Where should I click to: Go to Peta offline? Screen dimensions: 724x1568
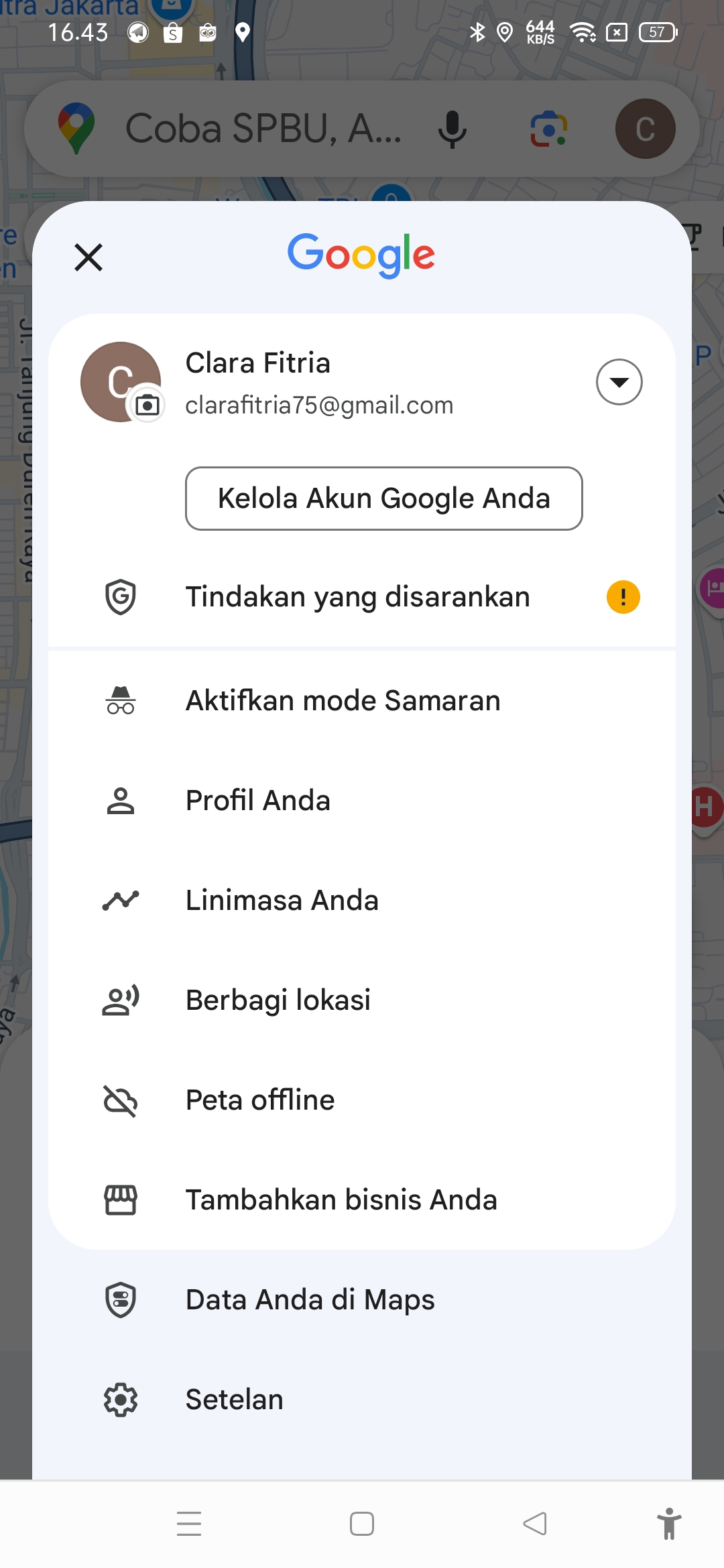pos(362,1100)
